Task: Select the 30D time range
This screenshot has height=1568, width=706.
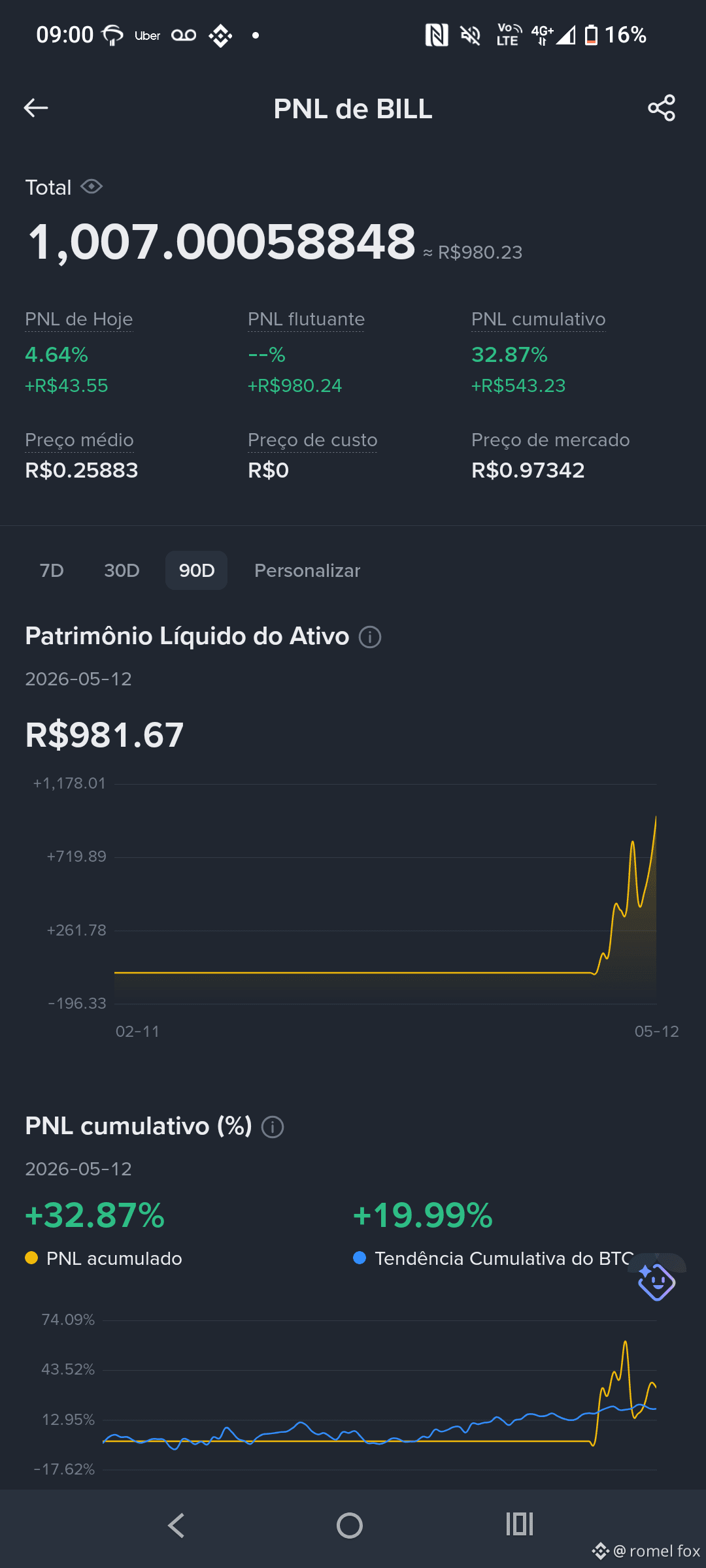Action: pyautogui.click(x=122, y=570)
